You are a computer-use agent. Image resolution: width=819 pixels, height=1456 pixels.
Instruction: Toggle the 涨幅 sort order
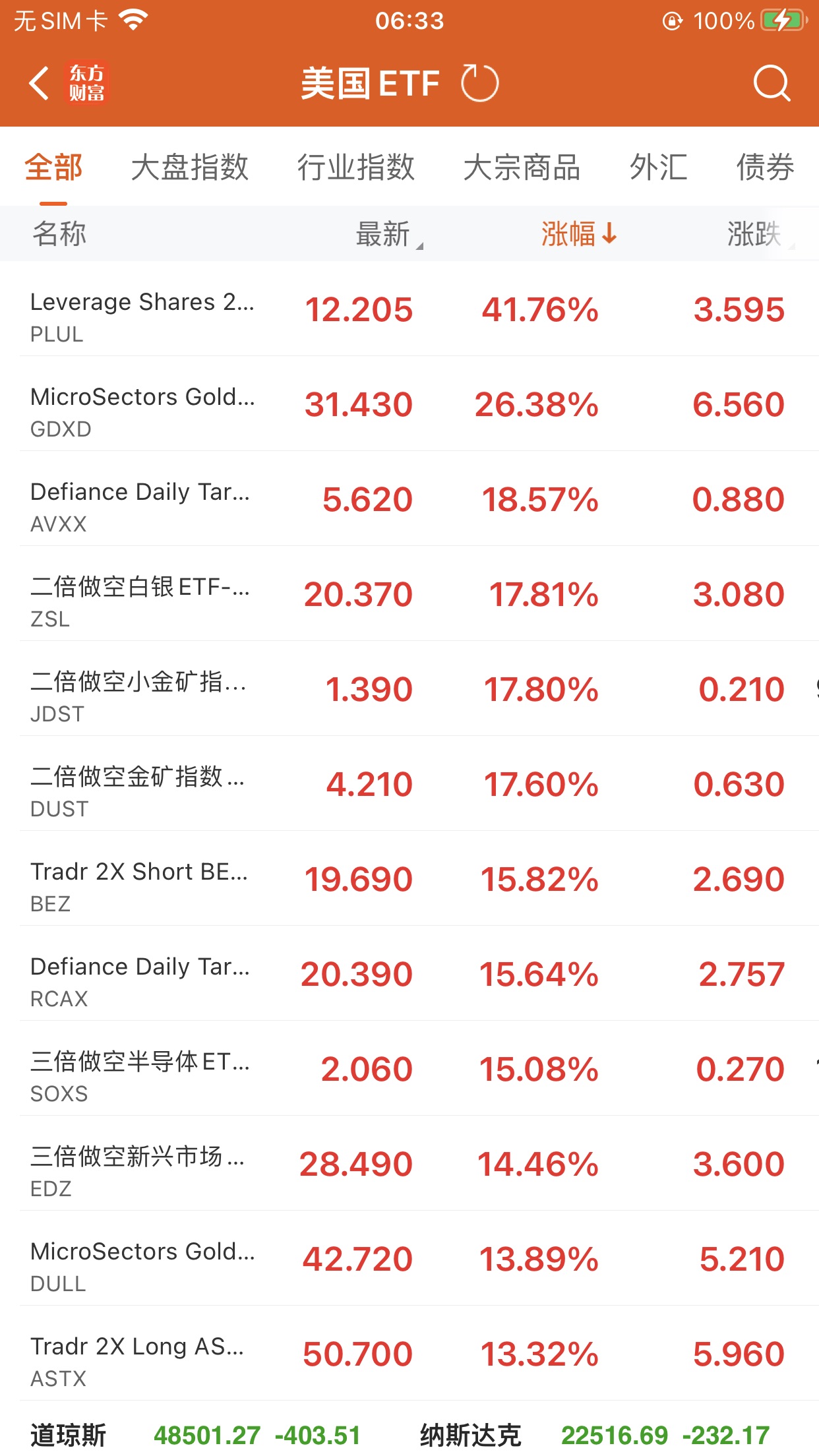pyautogui.click(x=578, y=234)
